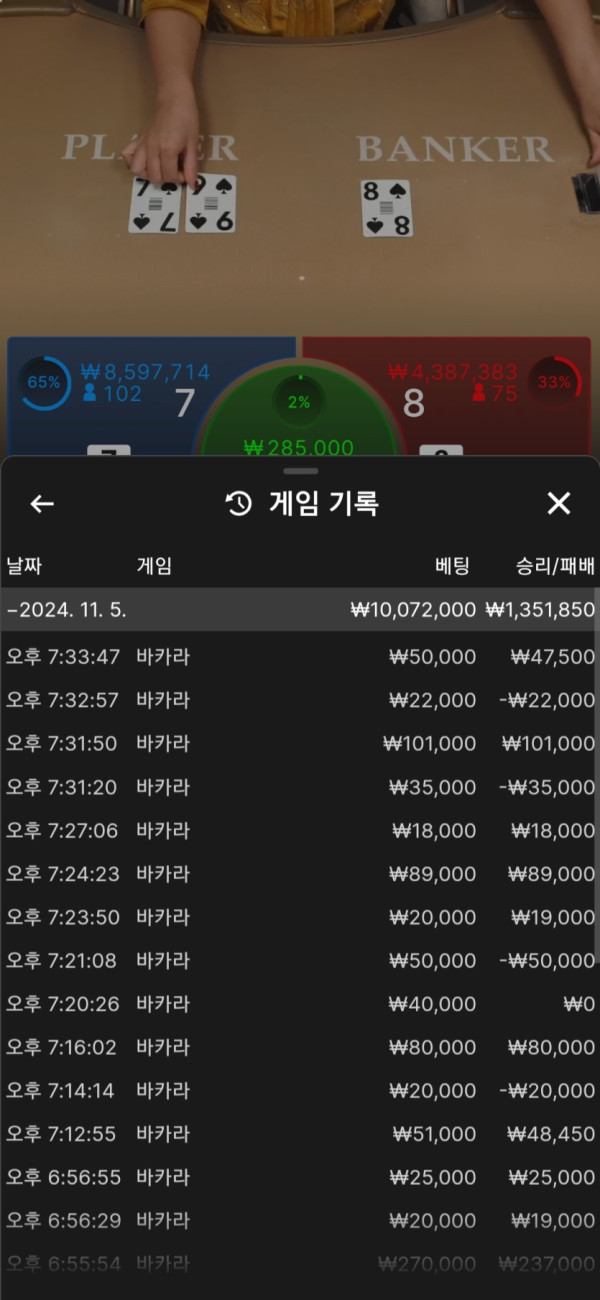600x1300 pixels.
Task: View the 7:31:50 round with ₩101,000 bet
Action: click(298, 744)
